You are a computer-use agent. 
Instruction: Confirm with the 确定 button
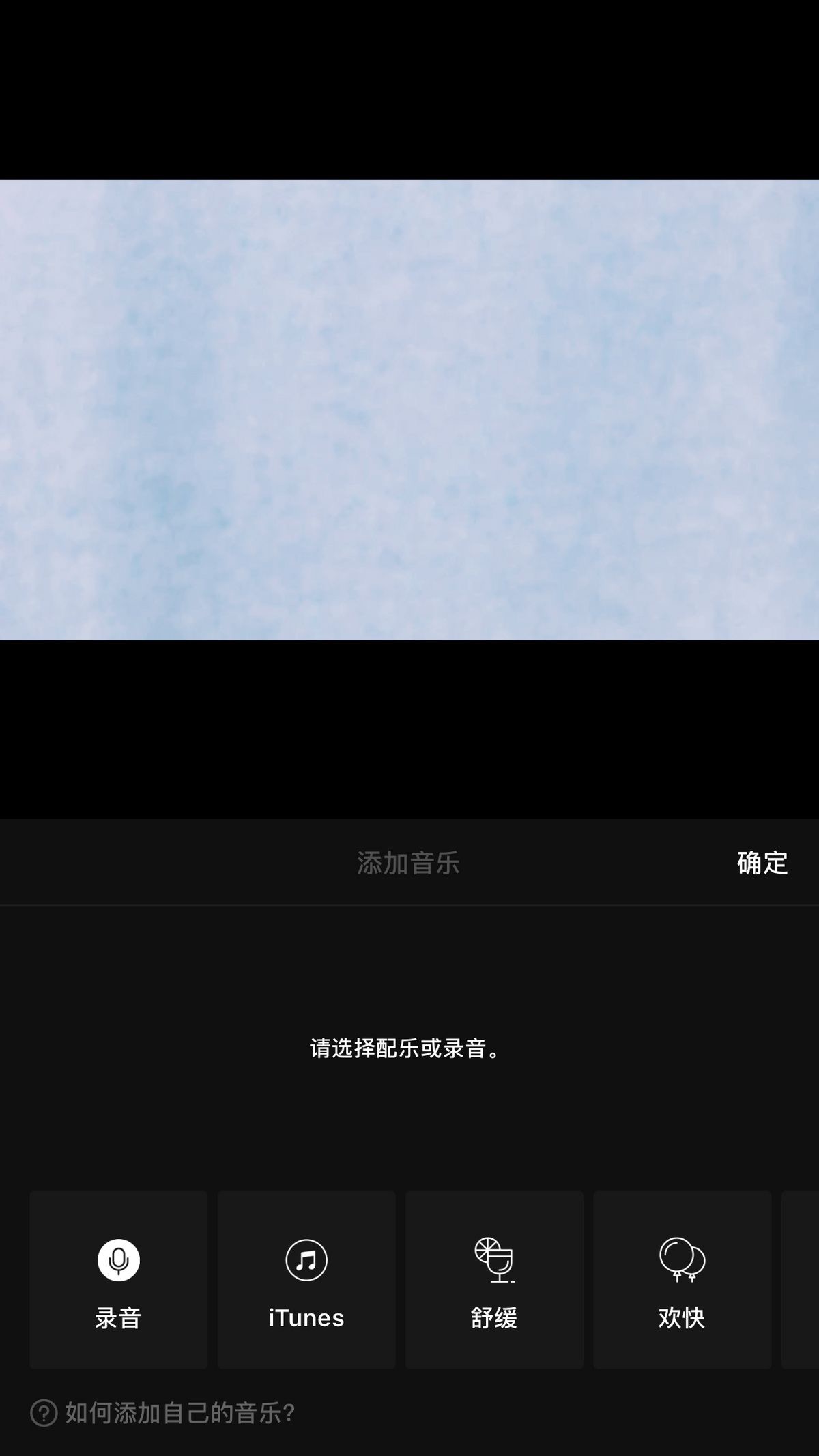click(762, 863)
